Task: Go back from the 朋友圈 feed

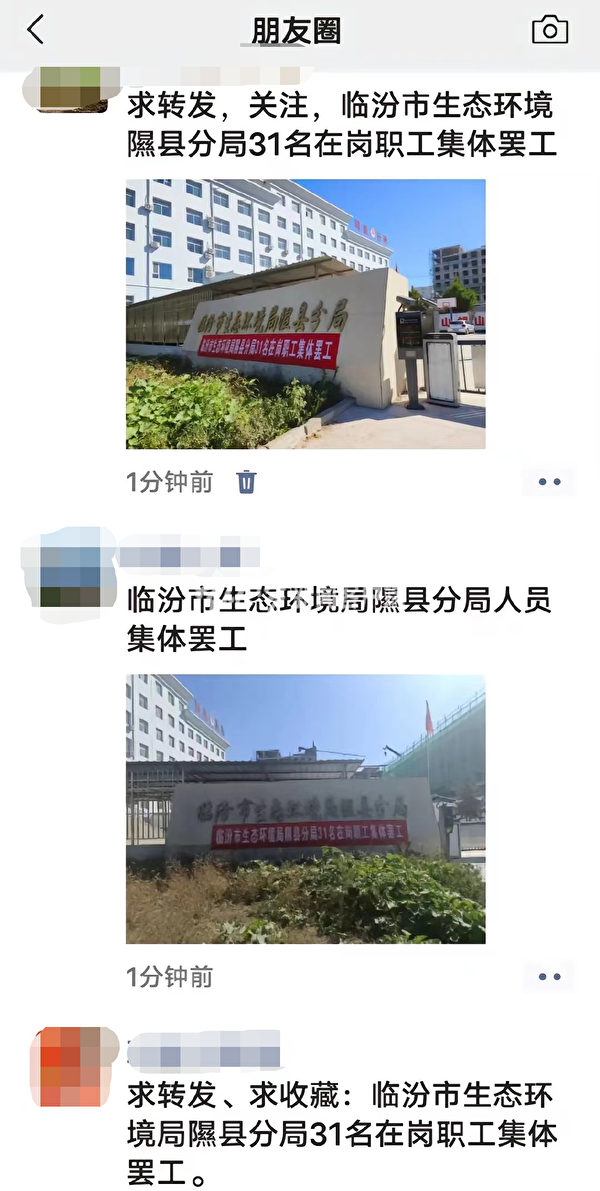Action: pyautogui.click(x=36, y=30)
